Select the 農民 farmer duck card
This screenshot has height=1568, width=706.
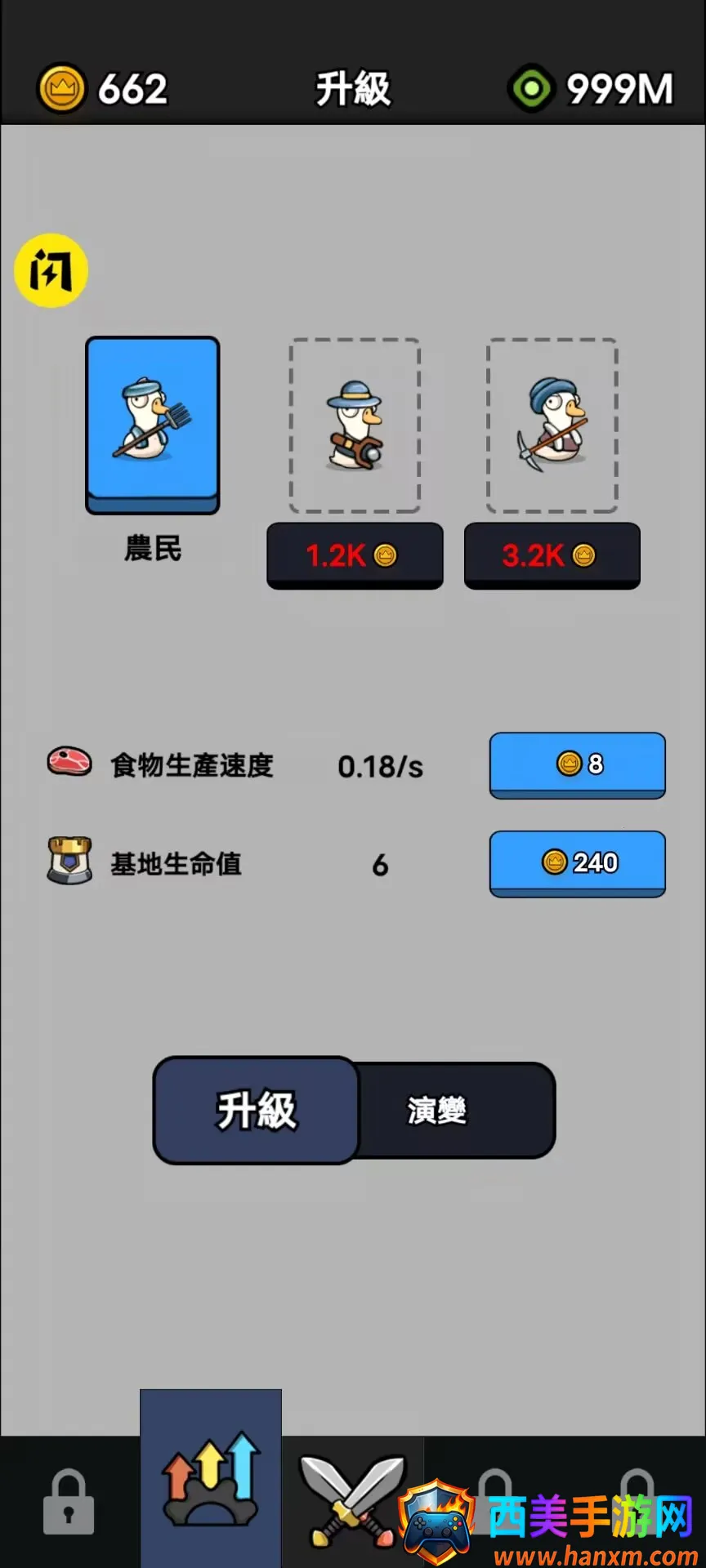click(x=153, y=425)
